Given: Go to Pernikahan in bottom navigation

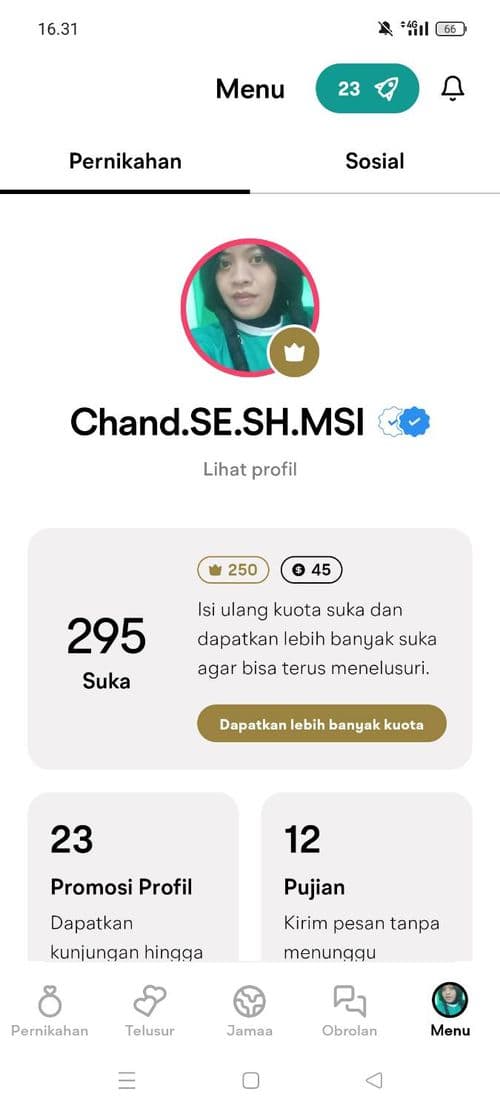Looking at the screenshot, I should 50,1012.
